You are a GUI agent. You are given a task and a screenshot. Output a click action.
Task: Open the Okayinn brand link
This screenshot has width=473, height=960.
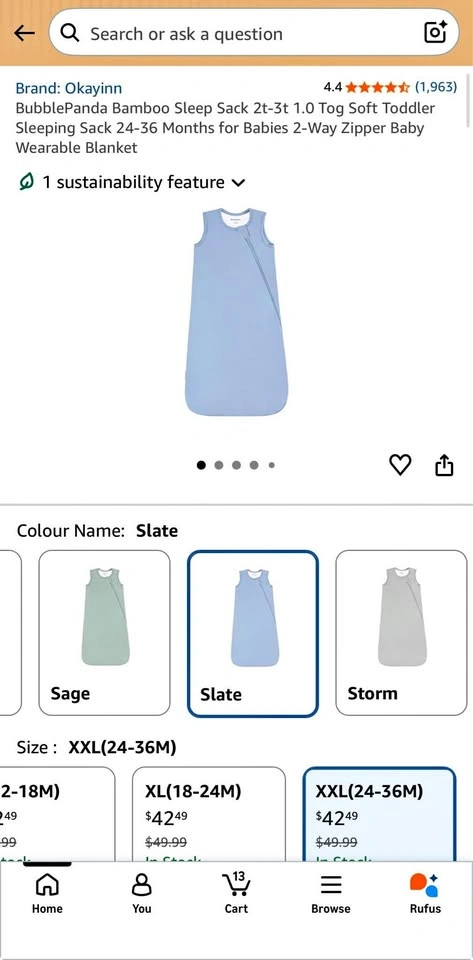coord(69,88)
